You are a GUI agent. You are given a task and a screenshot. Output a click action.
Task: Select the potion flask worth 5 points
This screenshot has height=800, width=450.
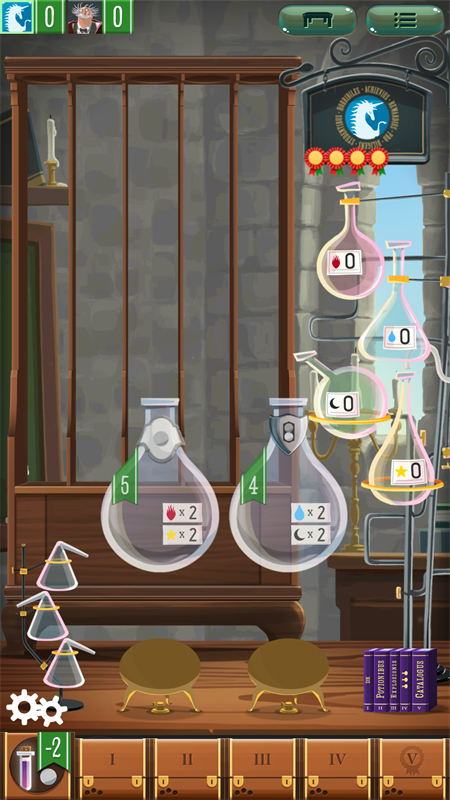pyautogui.click(x=160, y=485)
